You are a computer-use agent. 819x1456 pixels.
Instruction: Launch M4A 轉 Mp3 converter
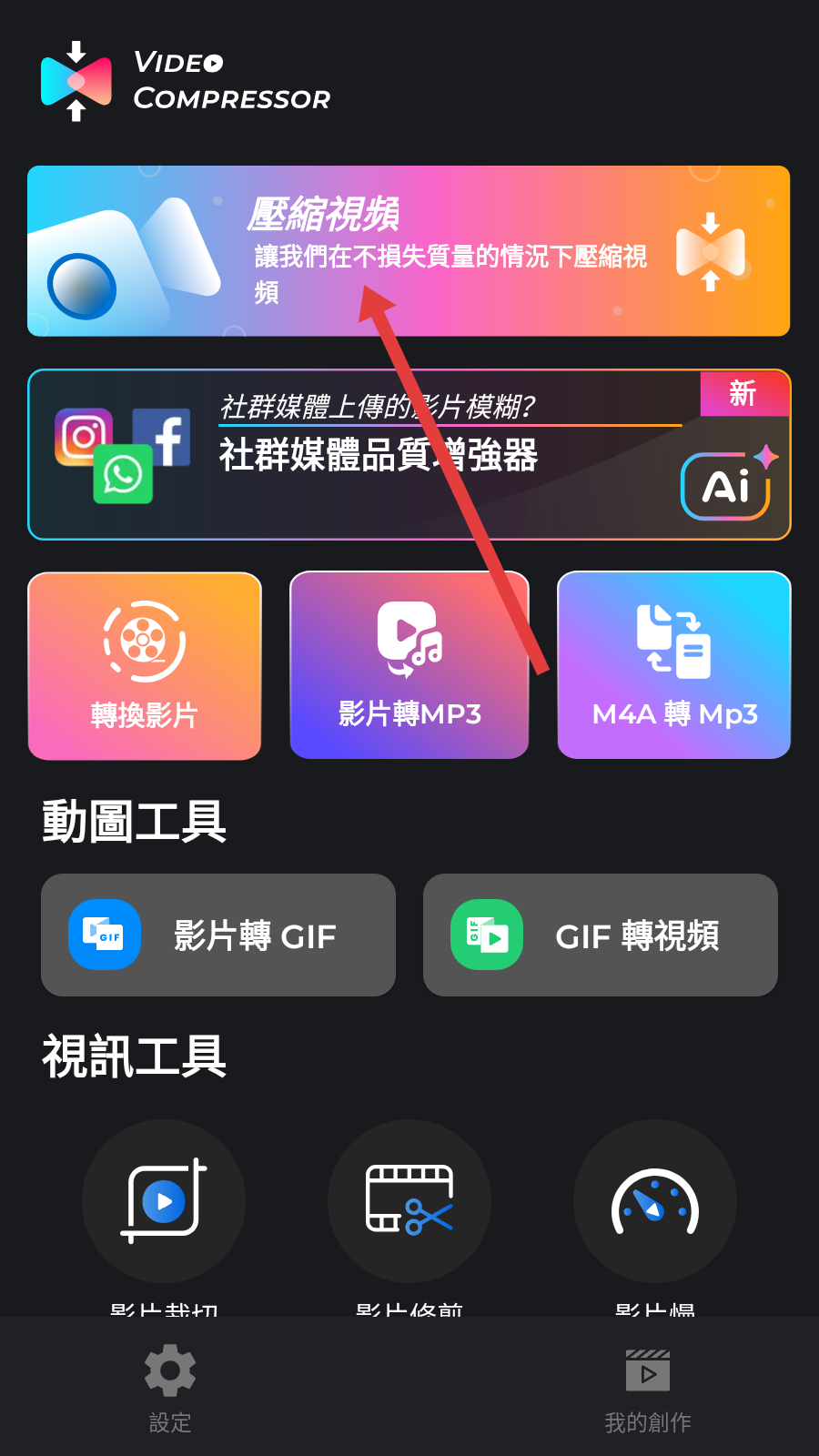tap(674, 666)
